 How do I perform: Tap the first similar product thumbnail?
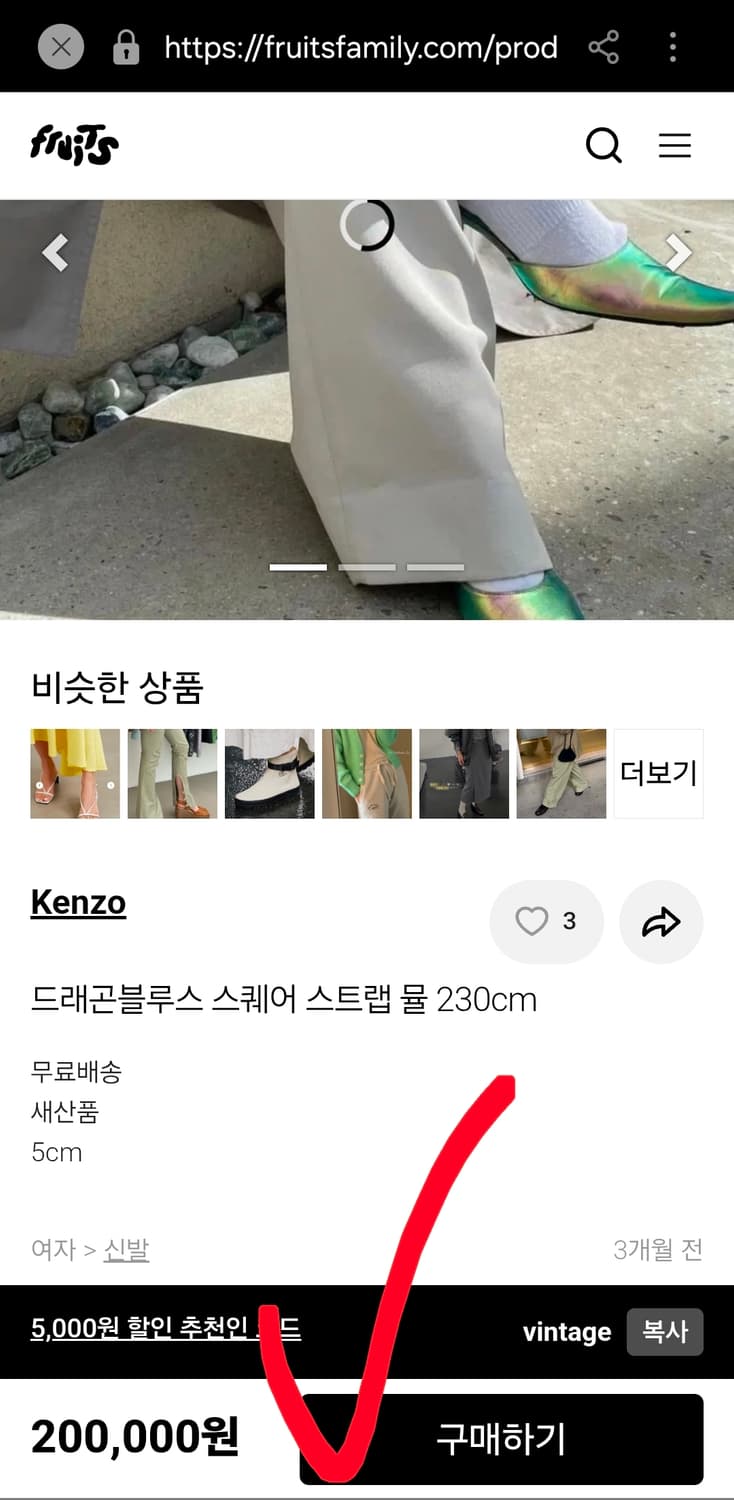pos(74,773)
